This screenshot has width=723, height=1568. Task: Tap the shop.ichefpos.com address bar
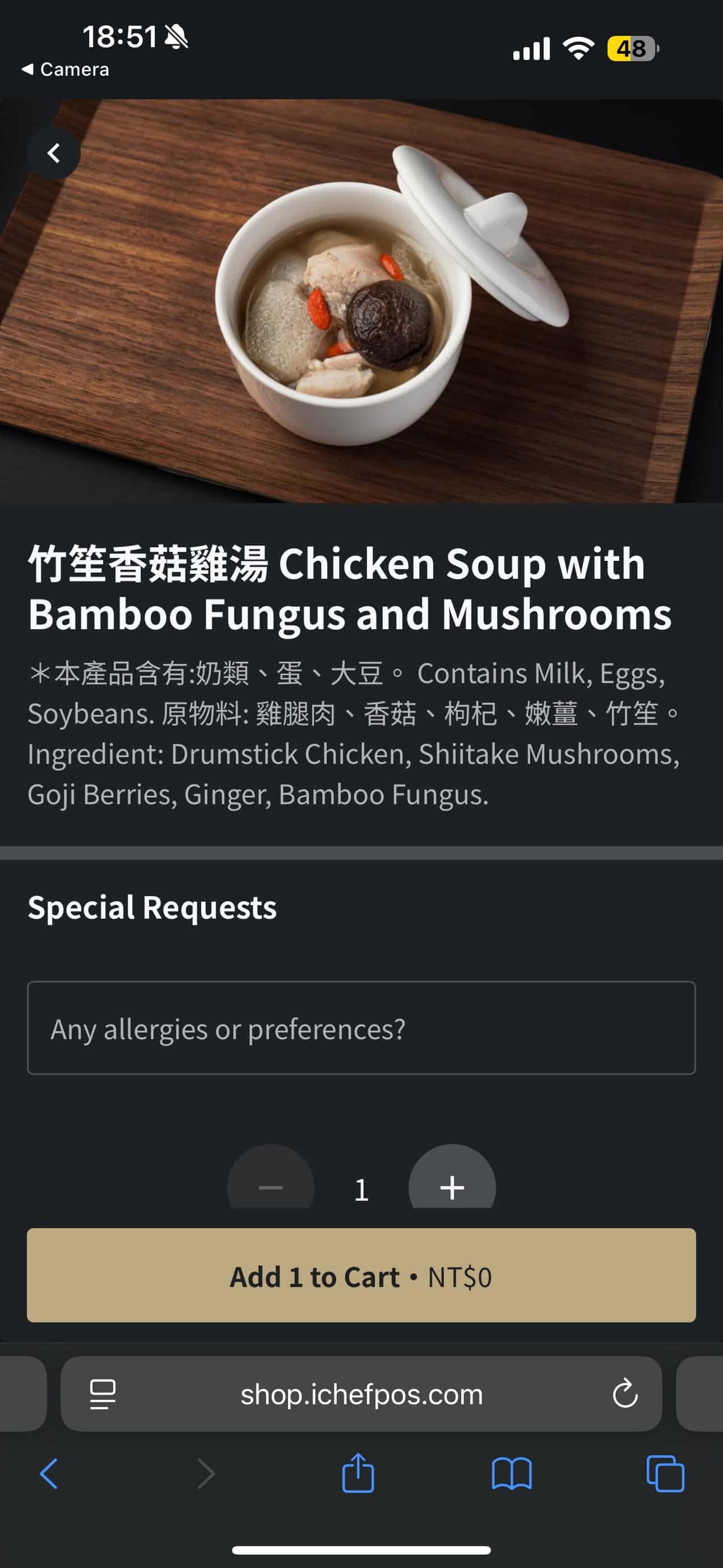[361, 1395]
